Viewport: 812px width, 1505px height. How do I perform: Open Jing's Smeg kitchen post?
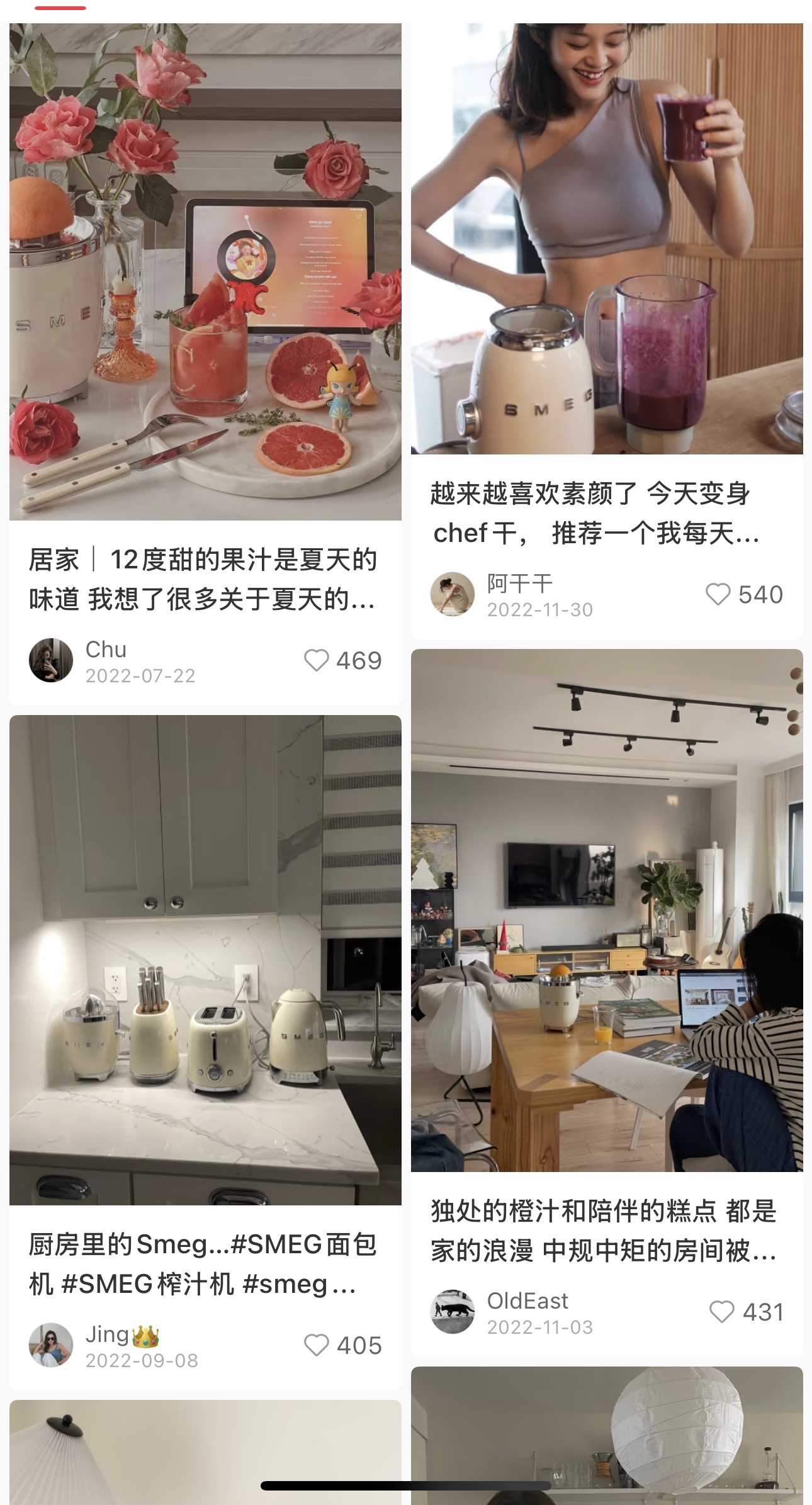[205, 960]
